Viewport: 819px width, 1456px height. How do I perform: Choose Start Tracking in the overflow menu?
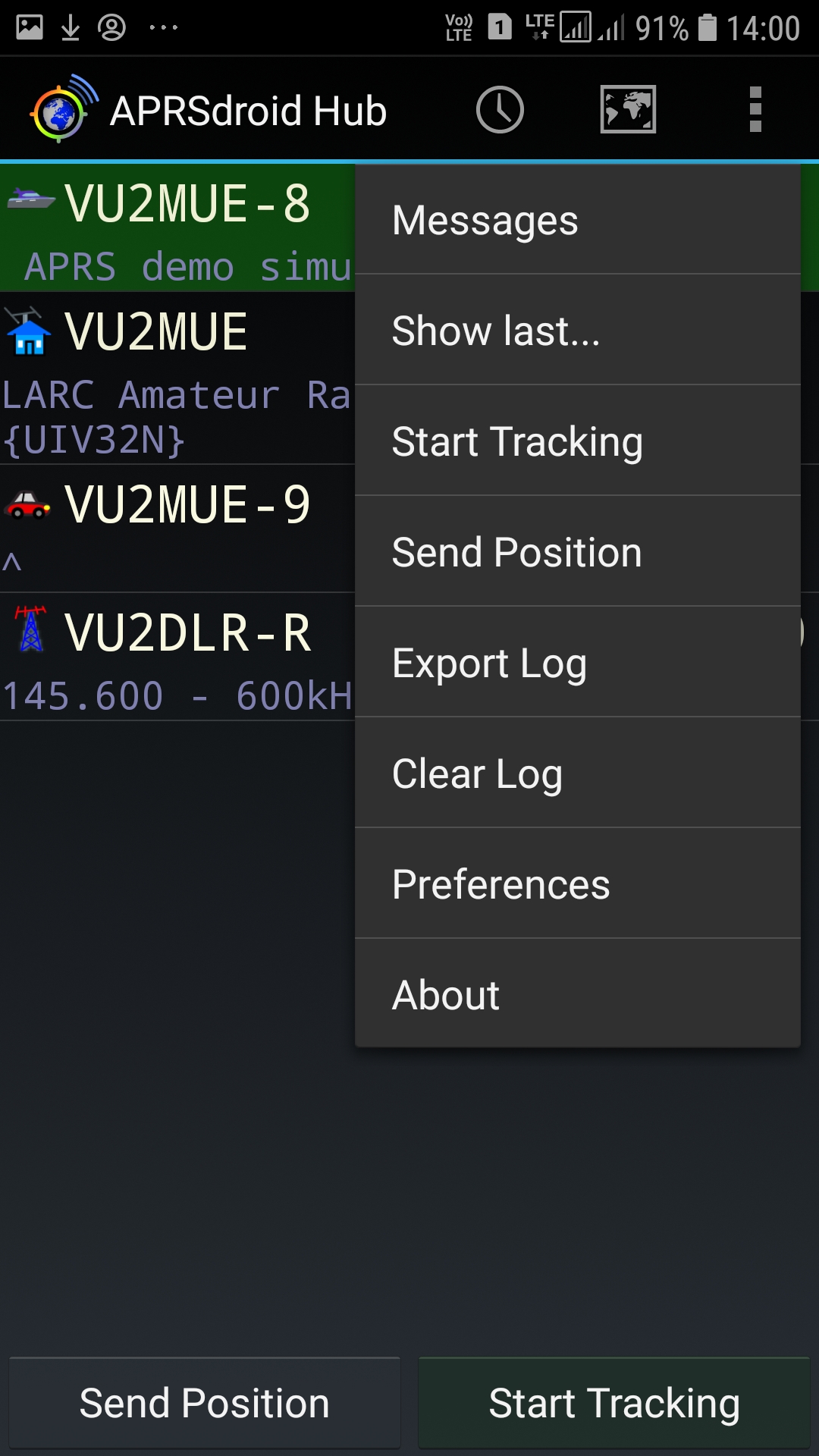[x=576, y=442]
